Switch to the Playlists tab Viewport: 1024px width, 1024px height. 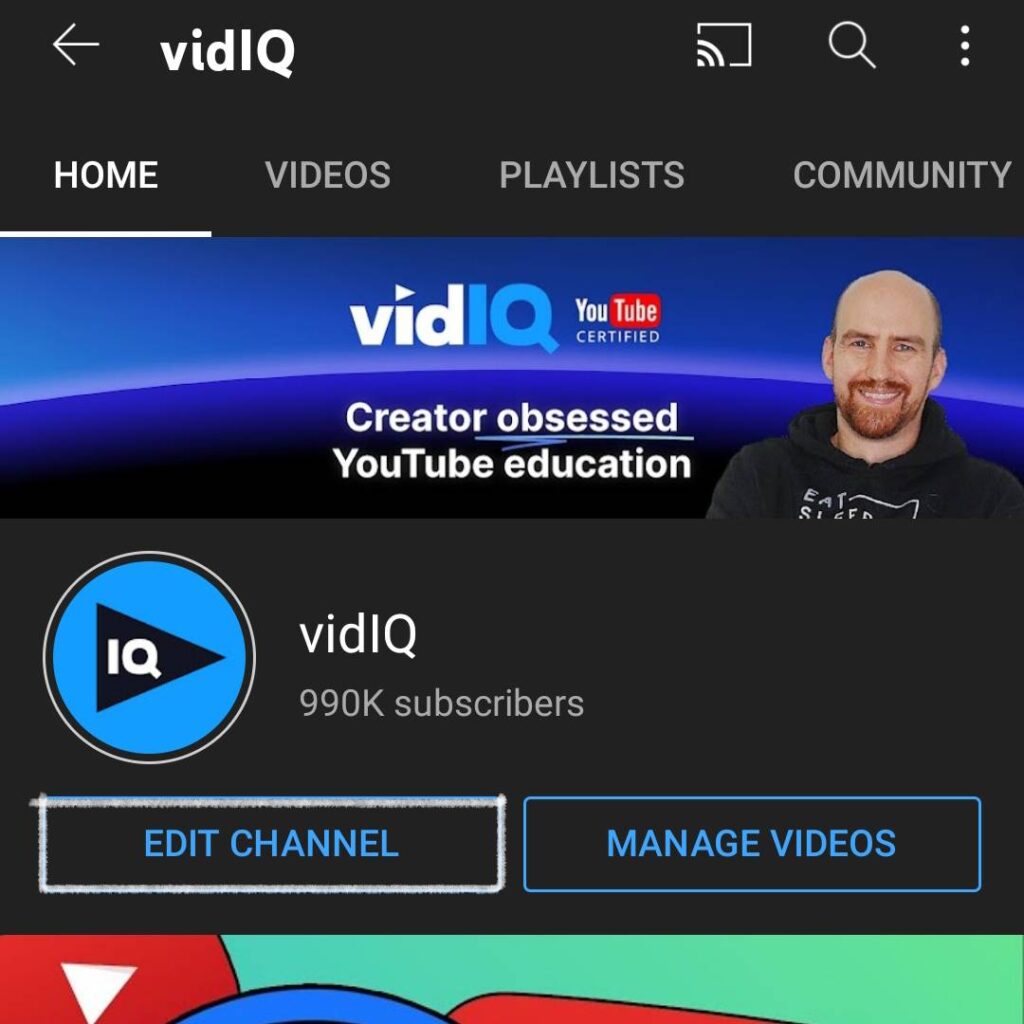(592, 176)
